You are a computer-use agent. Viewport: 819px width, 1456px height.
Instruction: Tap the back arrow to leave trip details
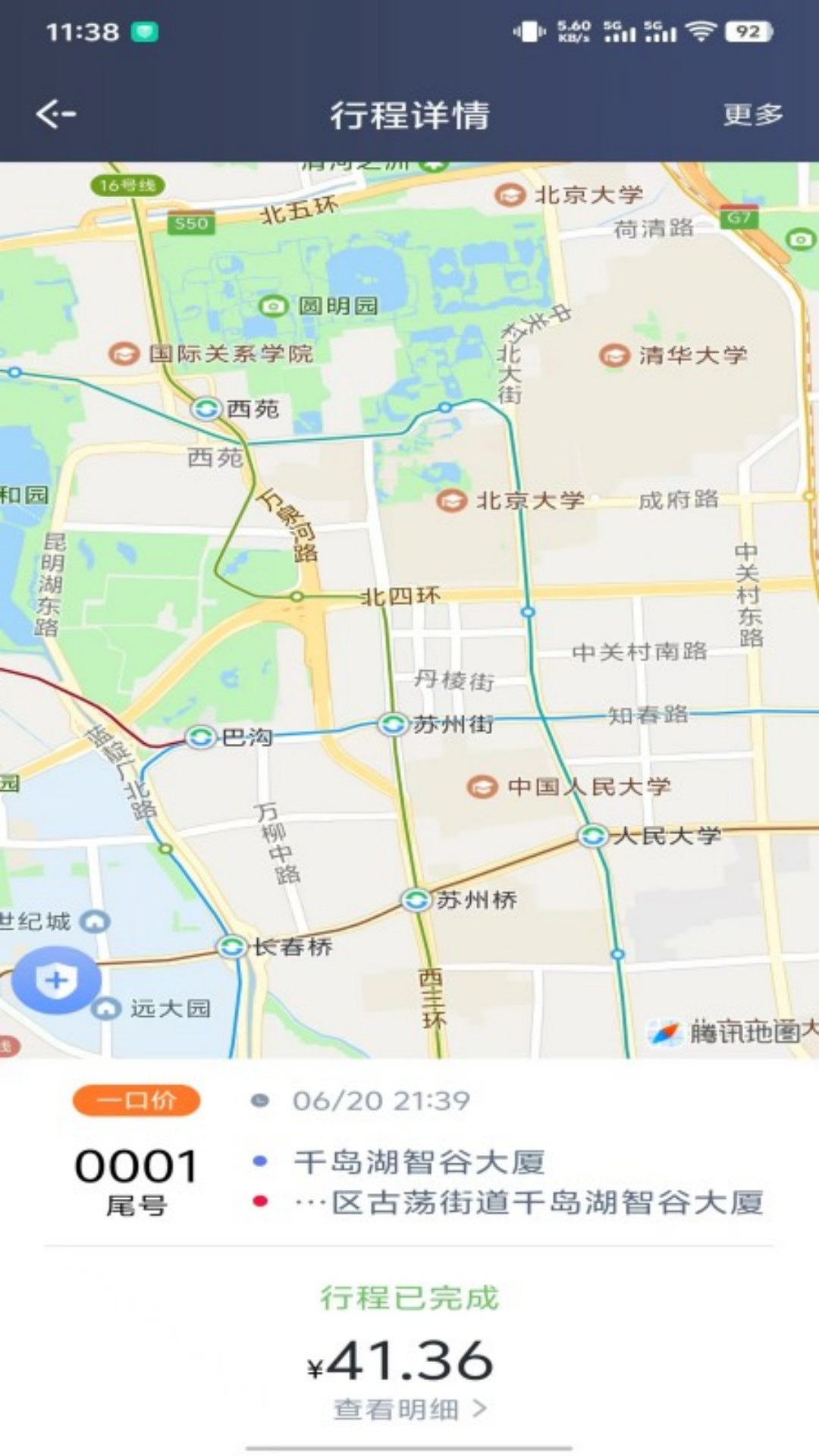click(x=55, y=114)
